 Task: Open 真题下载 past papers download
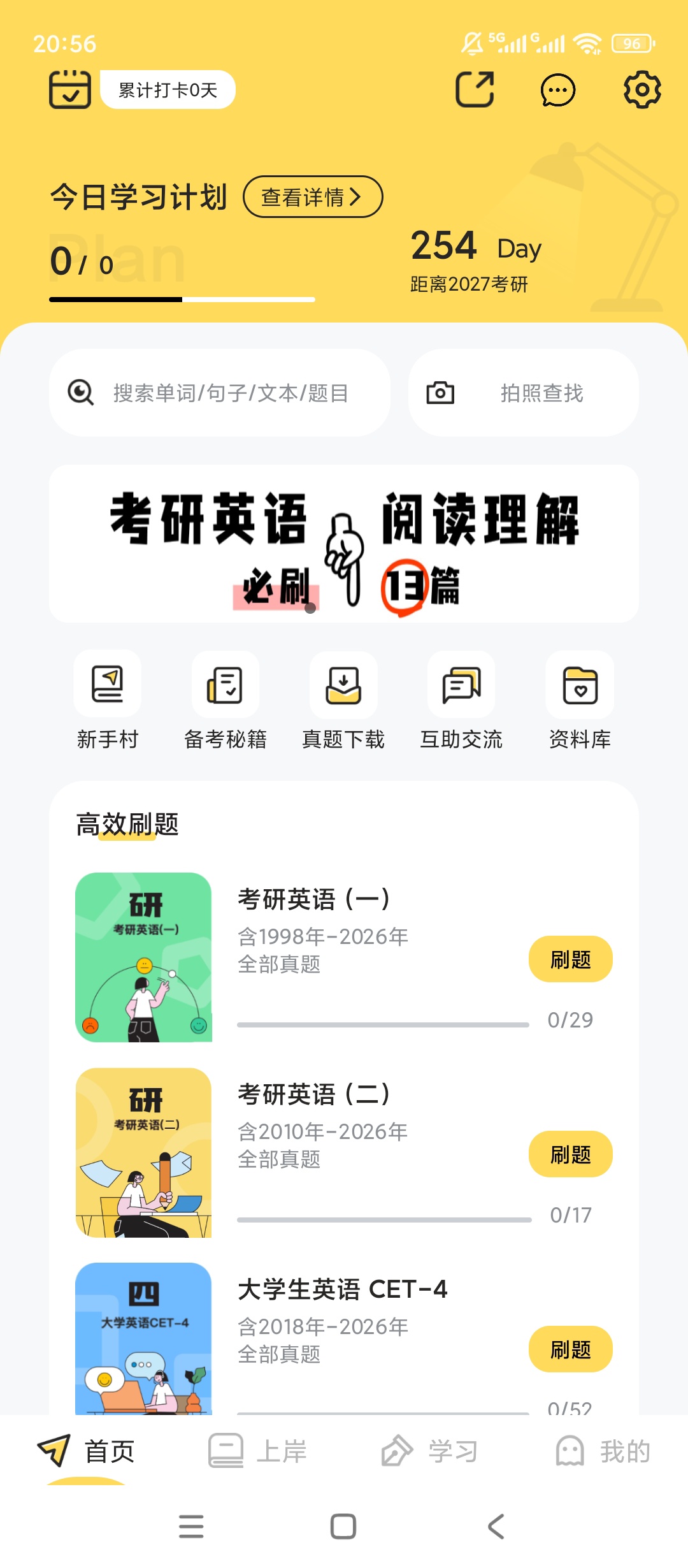tap(343, 700)
